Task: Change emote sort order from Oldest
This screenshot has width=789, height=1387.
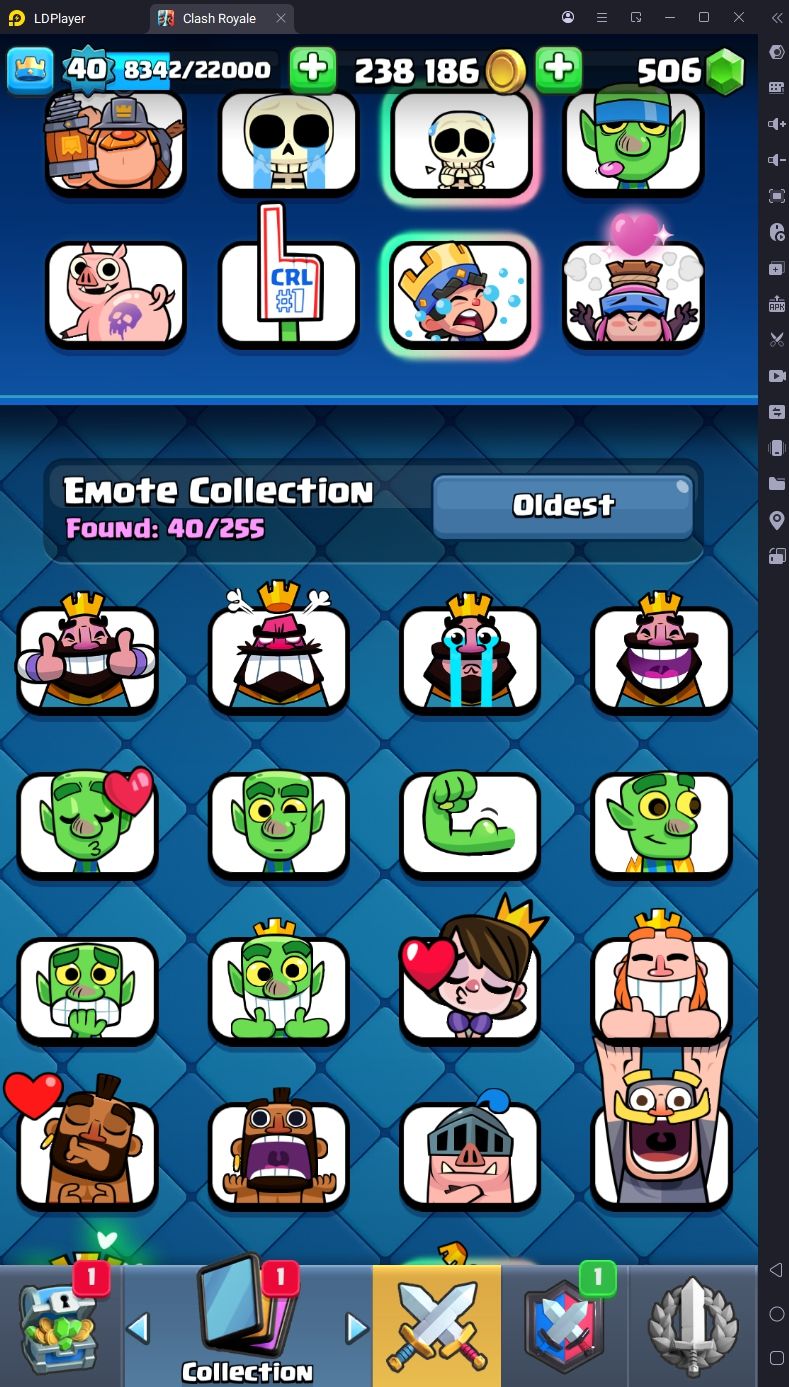Action: pyautogui.click(x=562, y=505)
